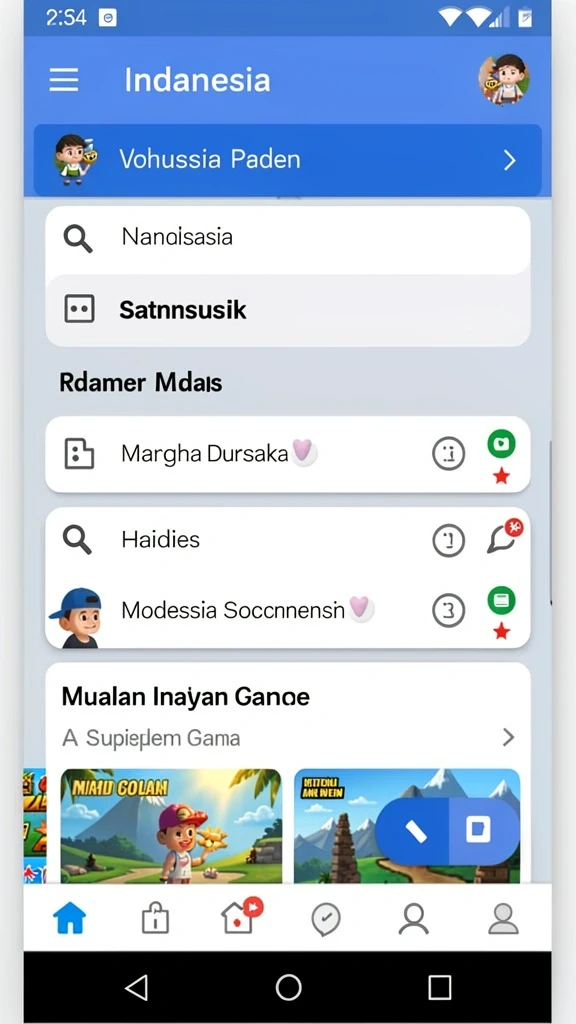Tap the Haidies search row
Screen dimensions: 576x1024
[287, 541]
